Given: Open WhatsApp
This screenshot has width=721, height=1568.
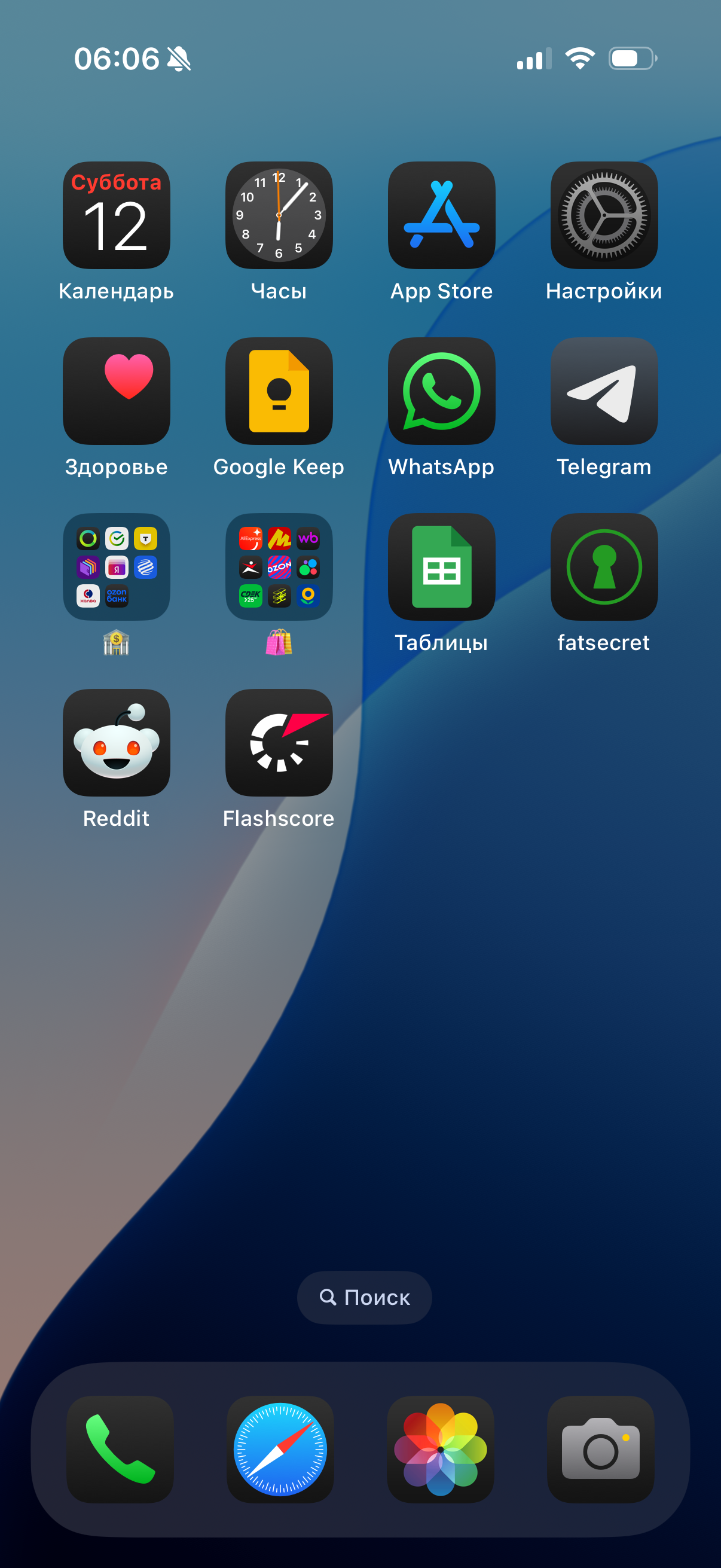Looking at the screenshot, I should coord(441,391).
